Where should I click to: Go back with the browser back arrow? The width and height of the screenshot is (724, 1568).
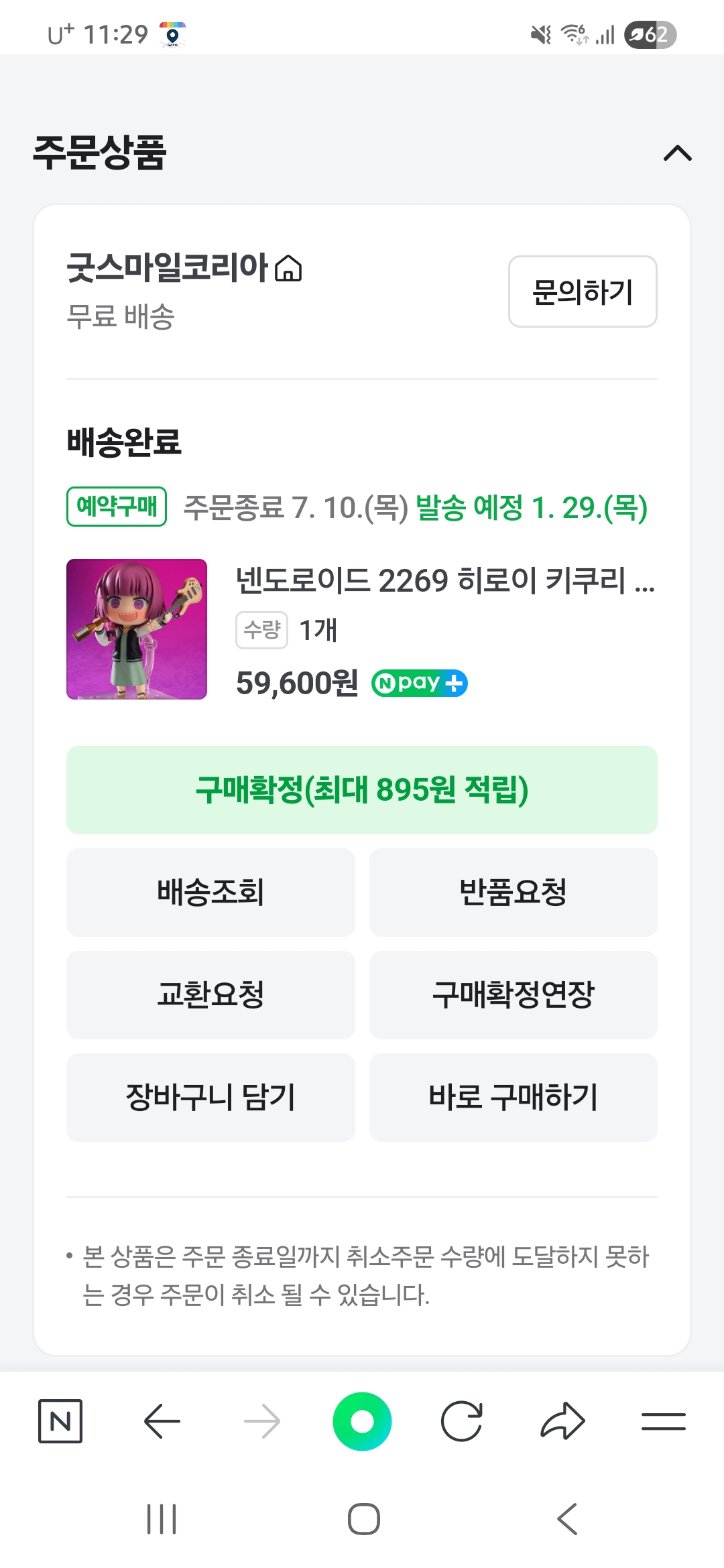pyautogui.click(x=162, y=1421)
